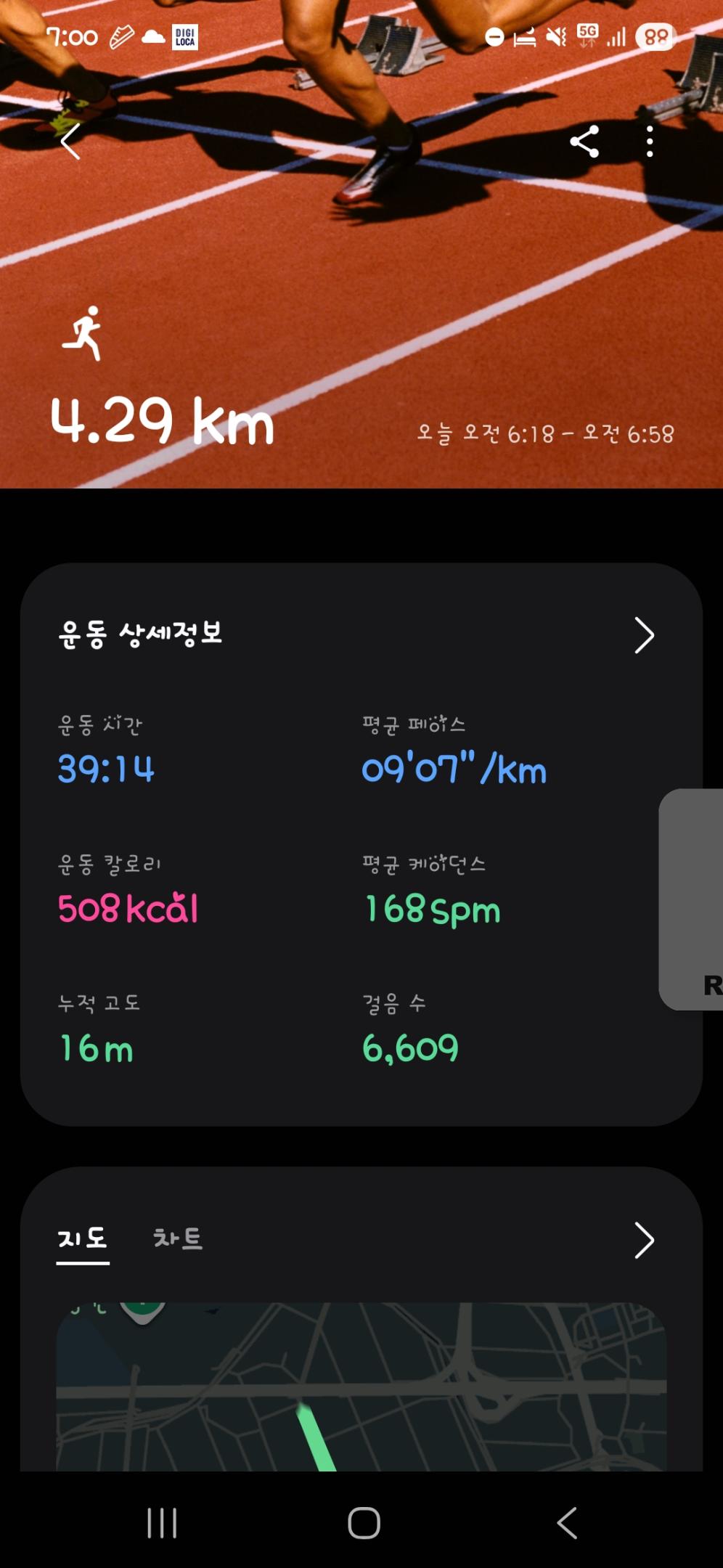Open the running route map preview

tap(361, 1387)
